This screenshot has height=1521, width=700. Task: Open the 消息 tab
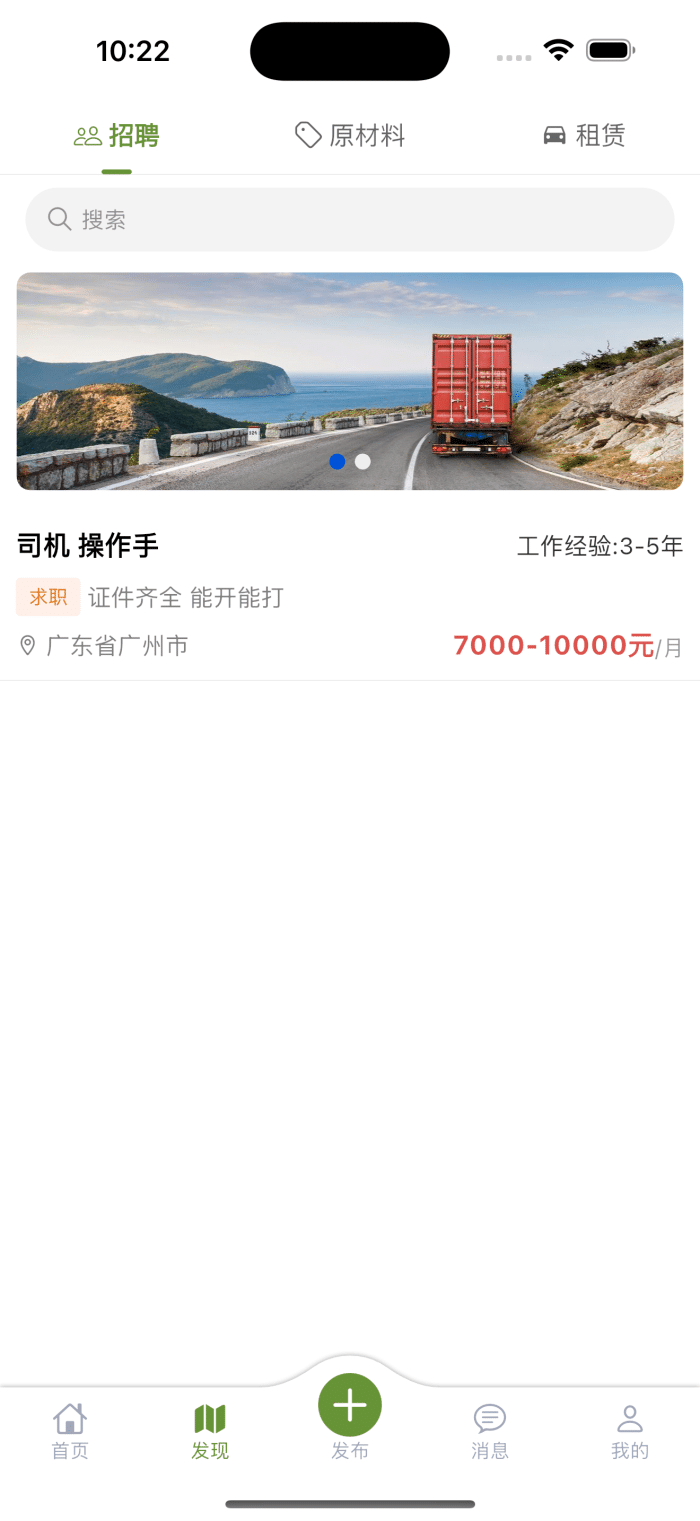coord(490,1431)
